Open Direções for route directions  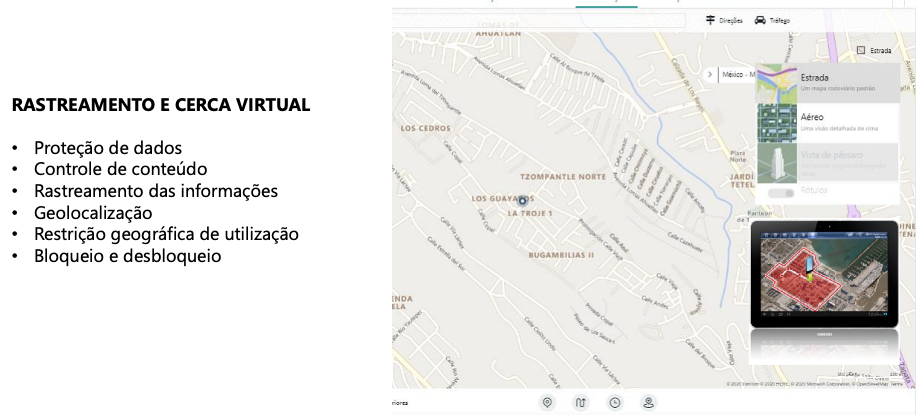point(724,20)
